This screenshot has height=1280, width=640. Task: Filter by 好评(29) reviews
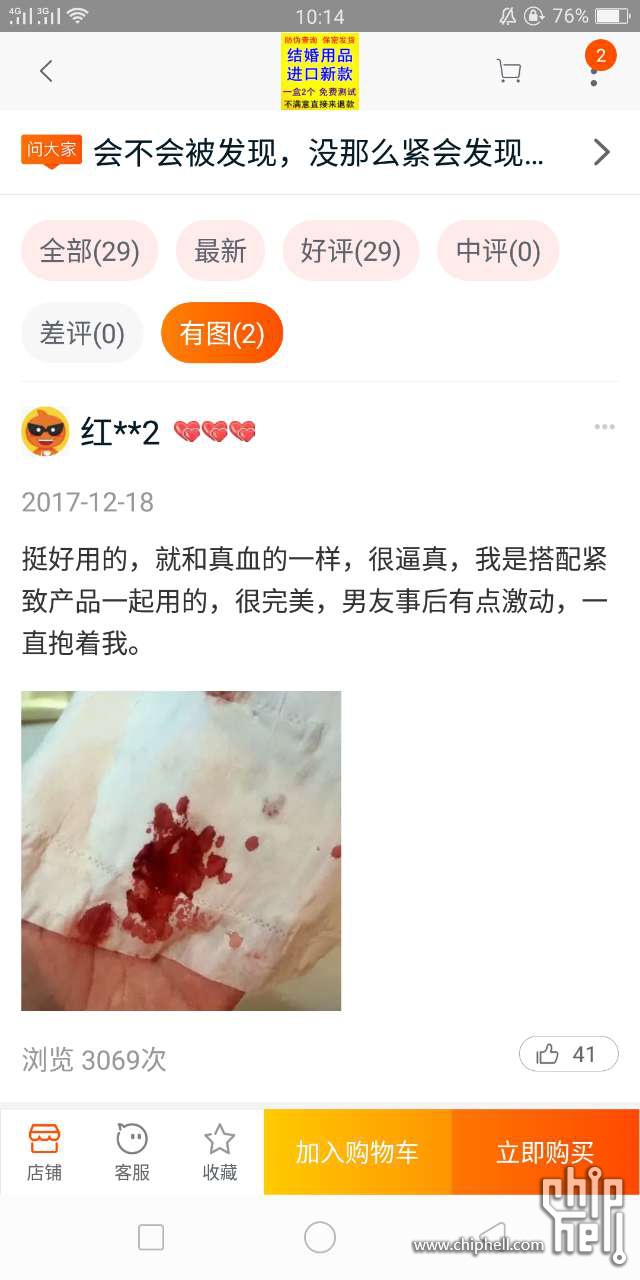(x=350, y=251)
